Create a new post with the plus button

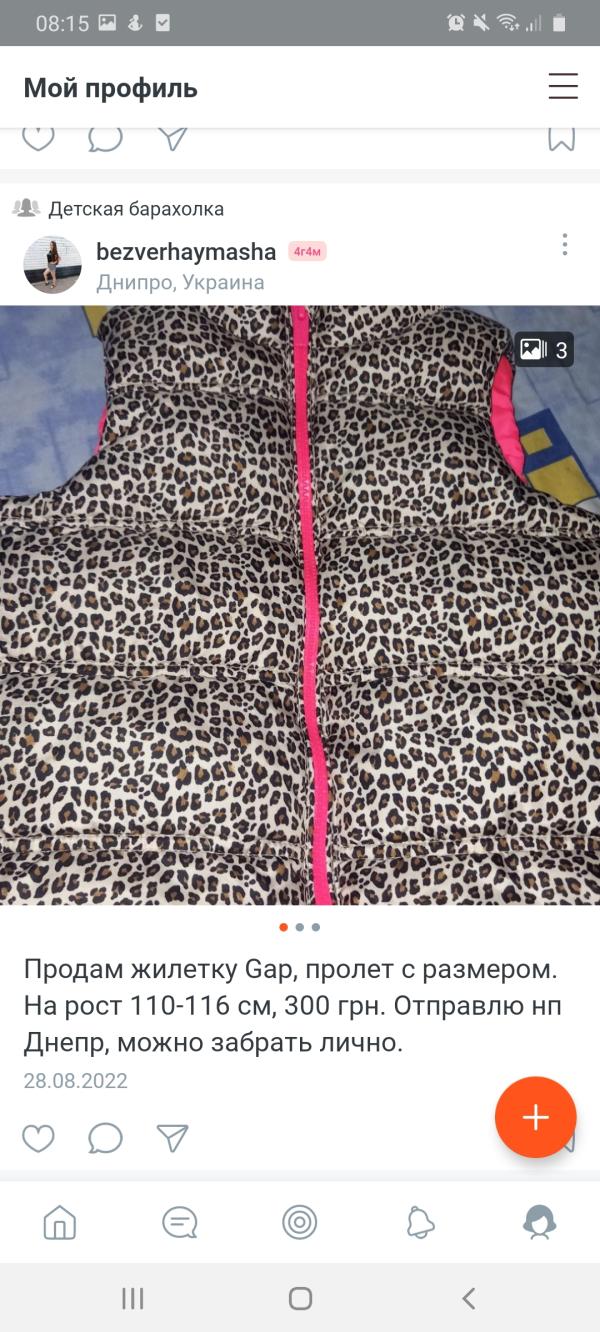[x=536, y=1117]
